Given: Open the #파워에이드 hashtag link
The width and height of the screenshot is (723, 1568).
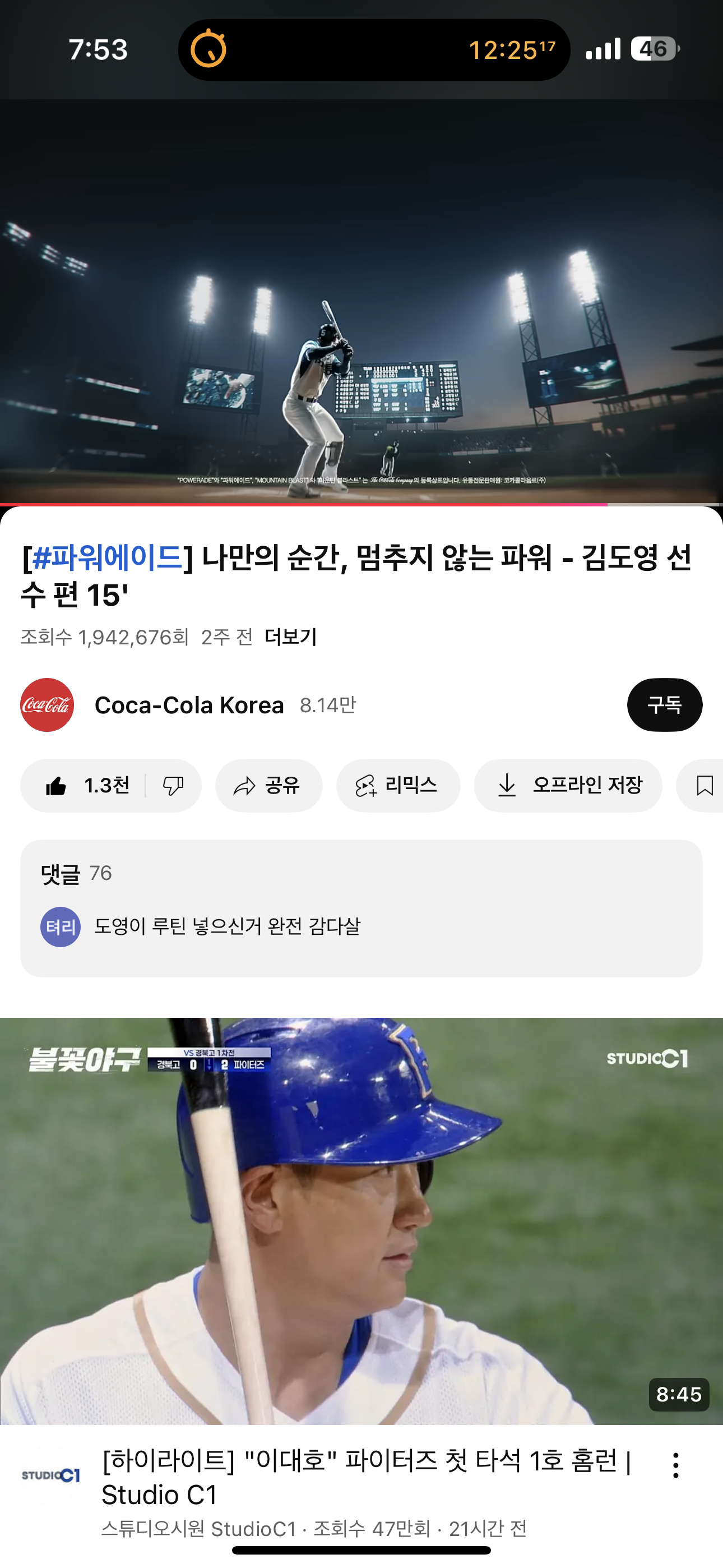Looking at the screenshot, I should [107, 557].
